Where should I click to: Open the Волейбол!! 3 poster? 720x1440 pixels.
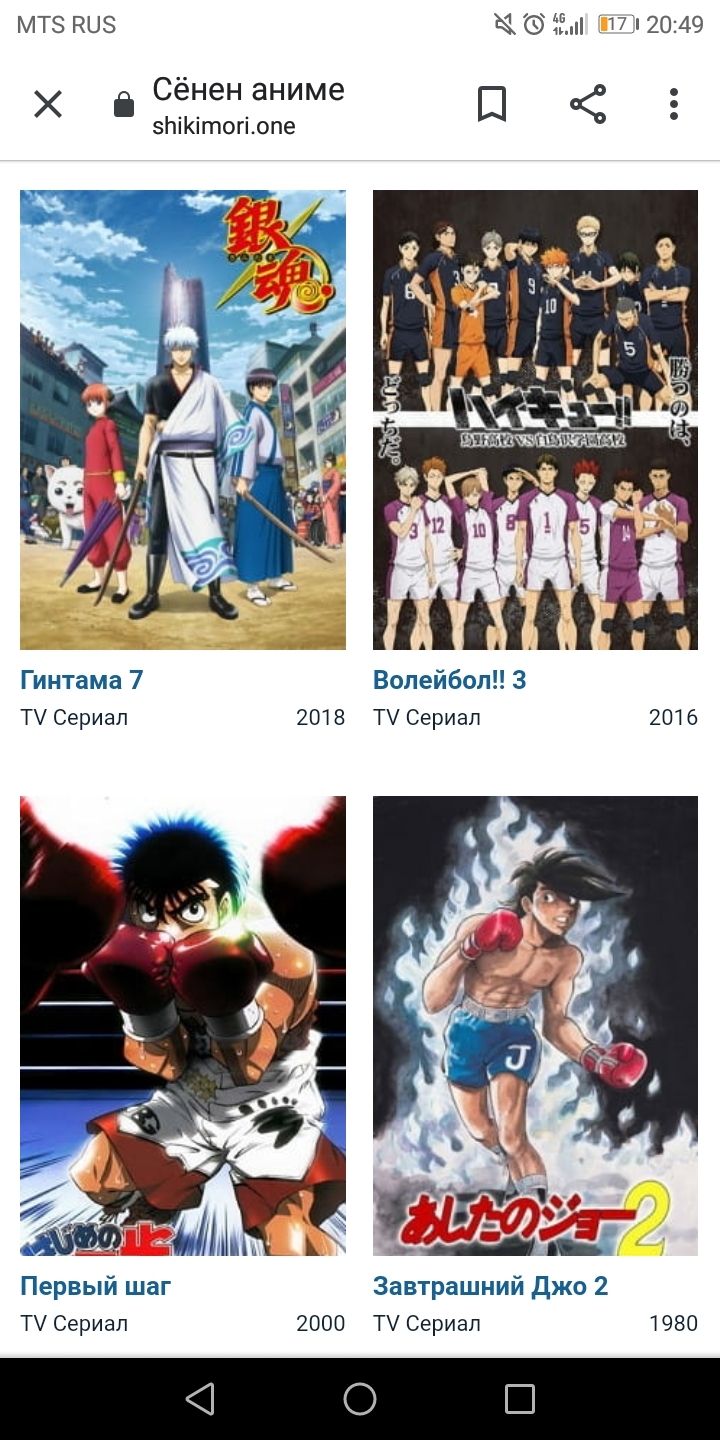(535, 420)
